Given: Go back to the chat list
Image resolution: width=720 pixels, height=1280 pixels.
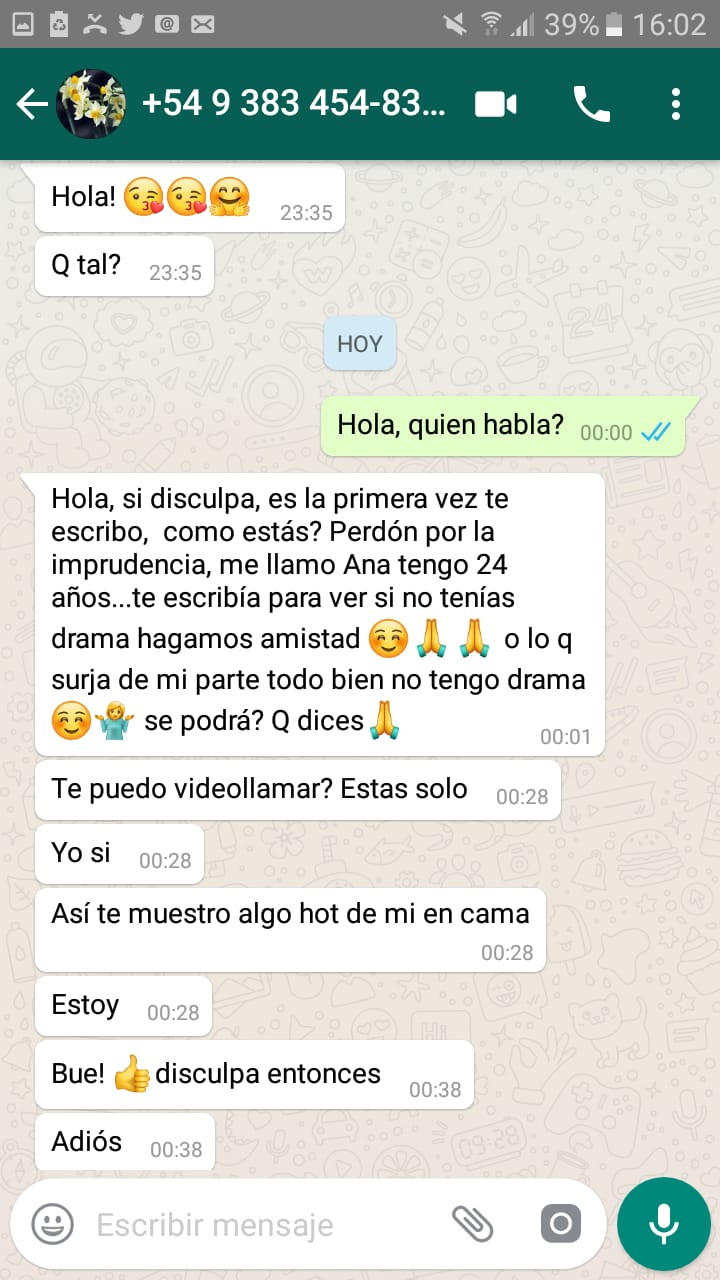Looking at the screenshot, I should (32, 104).
